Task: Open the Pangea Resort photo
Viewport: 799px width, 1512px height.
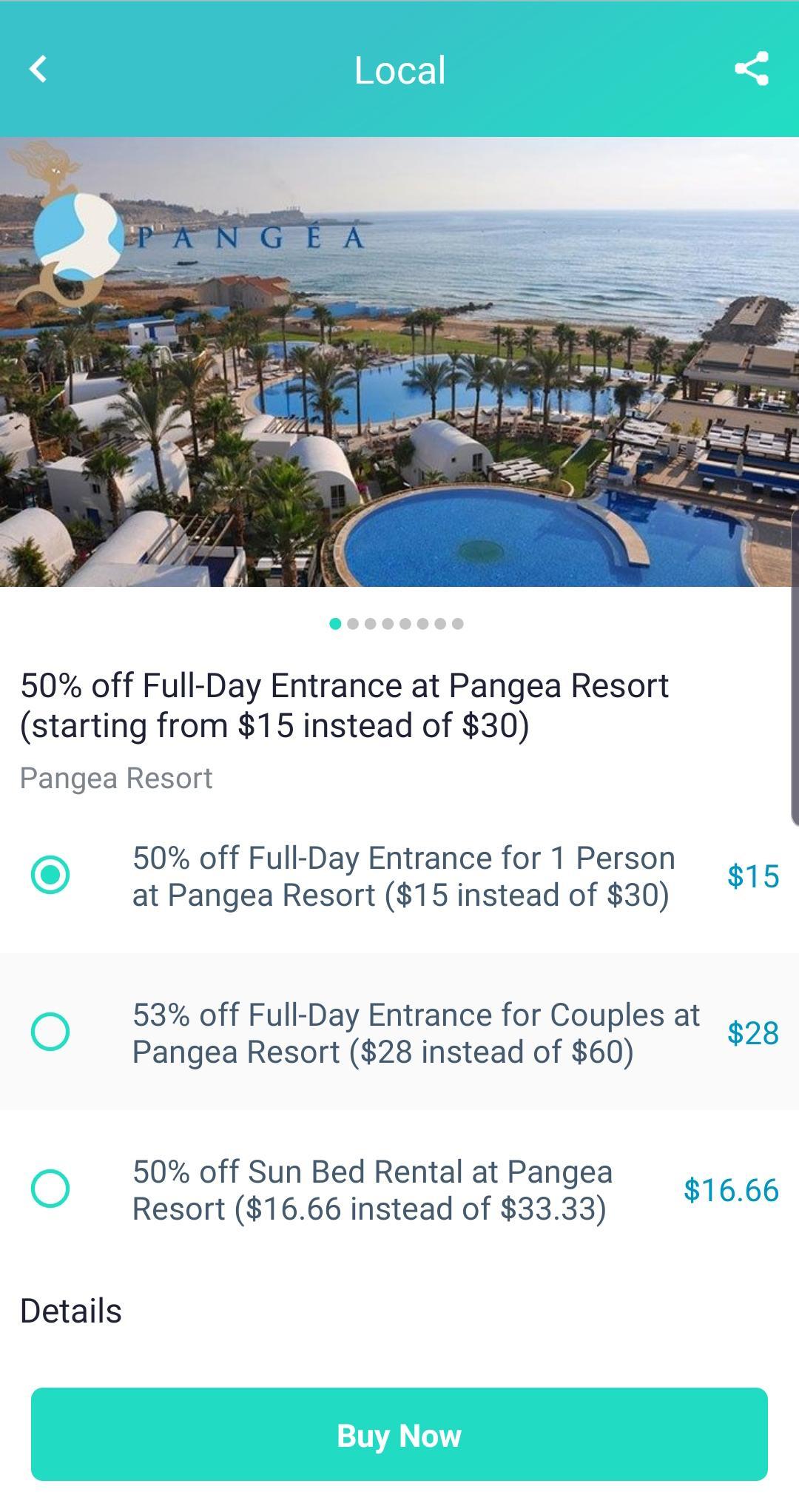Action: 399,363
